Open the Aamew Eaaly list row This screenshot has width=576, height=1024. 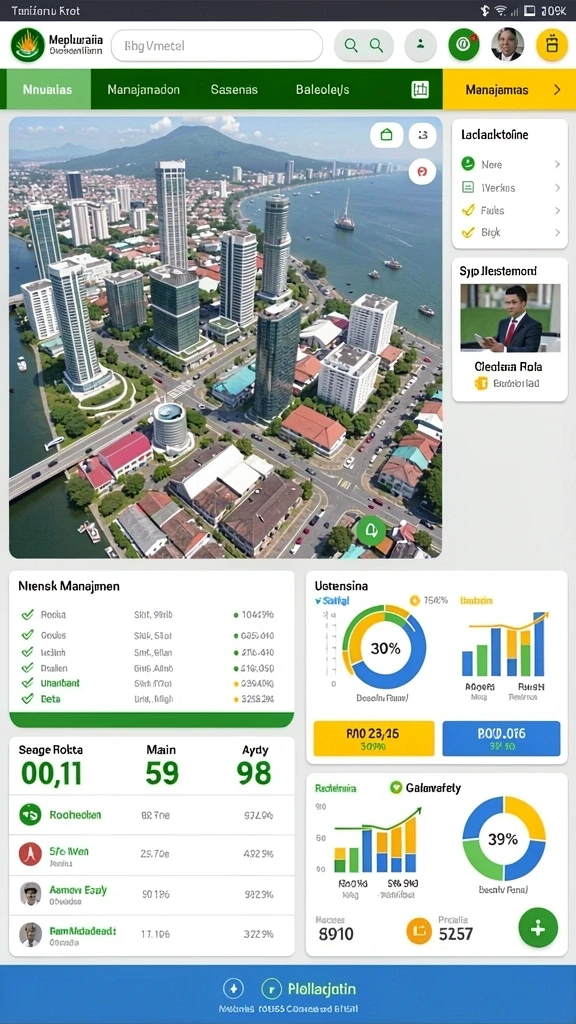tap(152, 894)
